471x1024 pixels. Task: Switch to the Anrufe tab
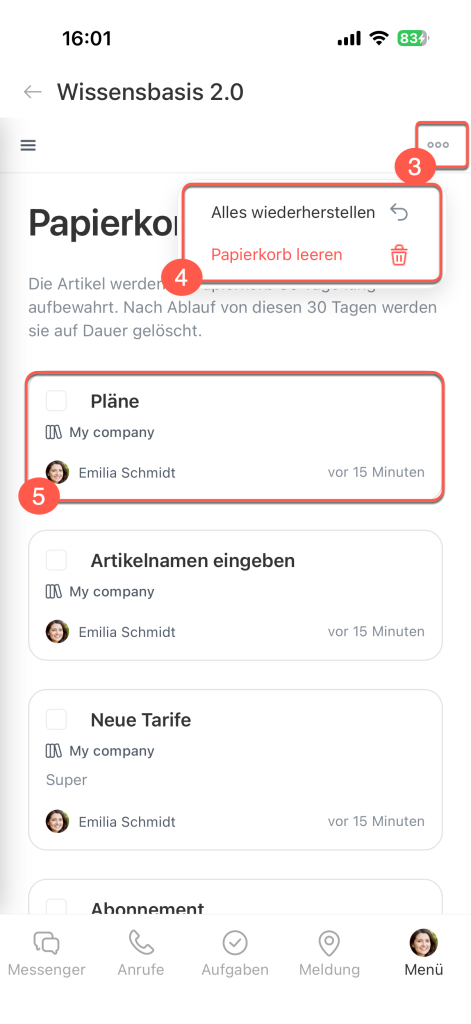point(141,953)
